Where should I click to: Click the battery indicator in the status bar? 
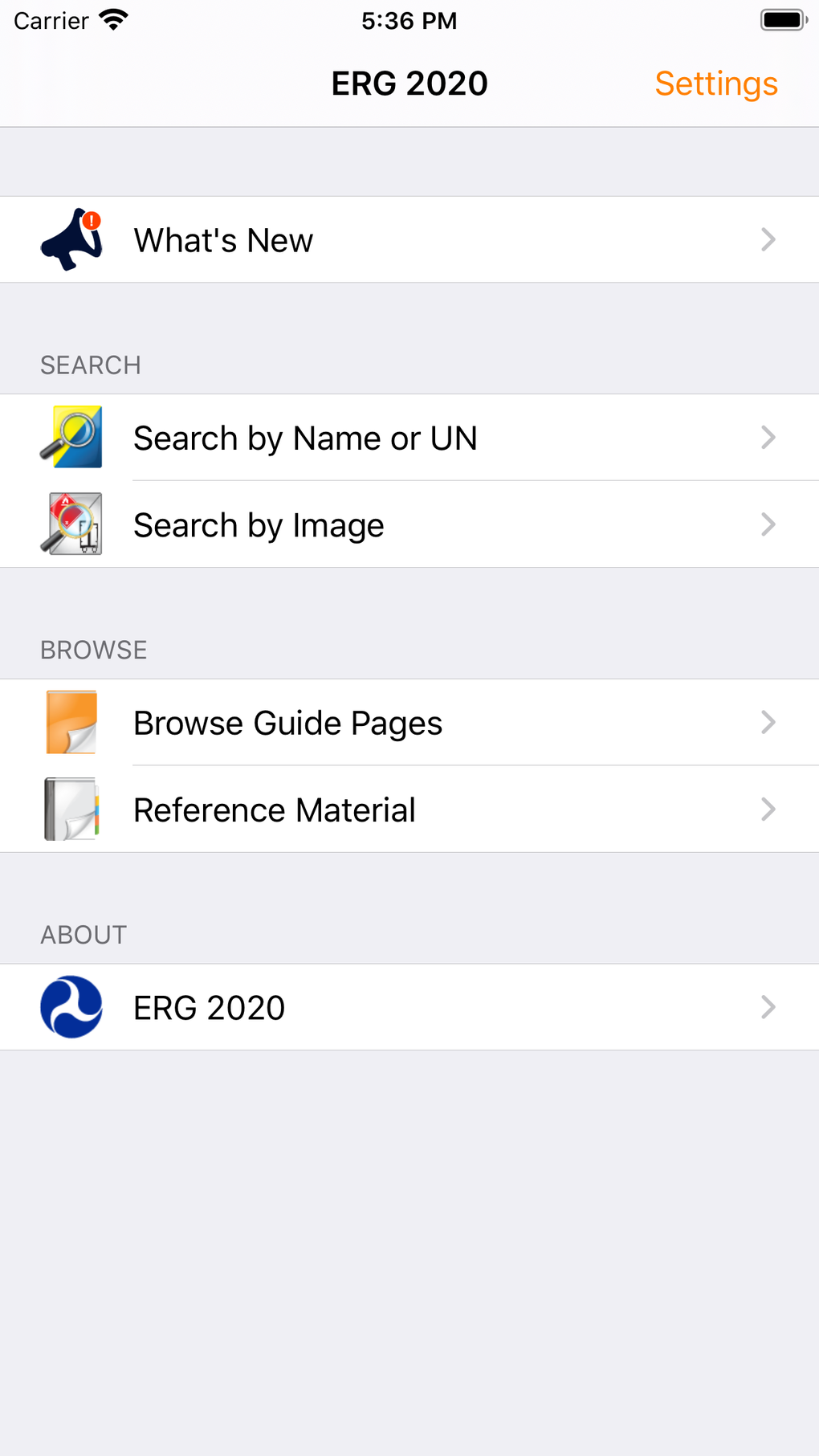click(782, 18)
